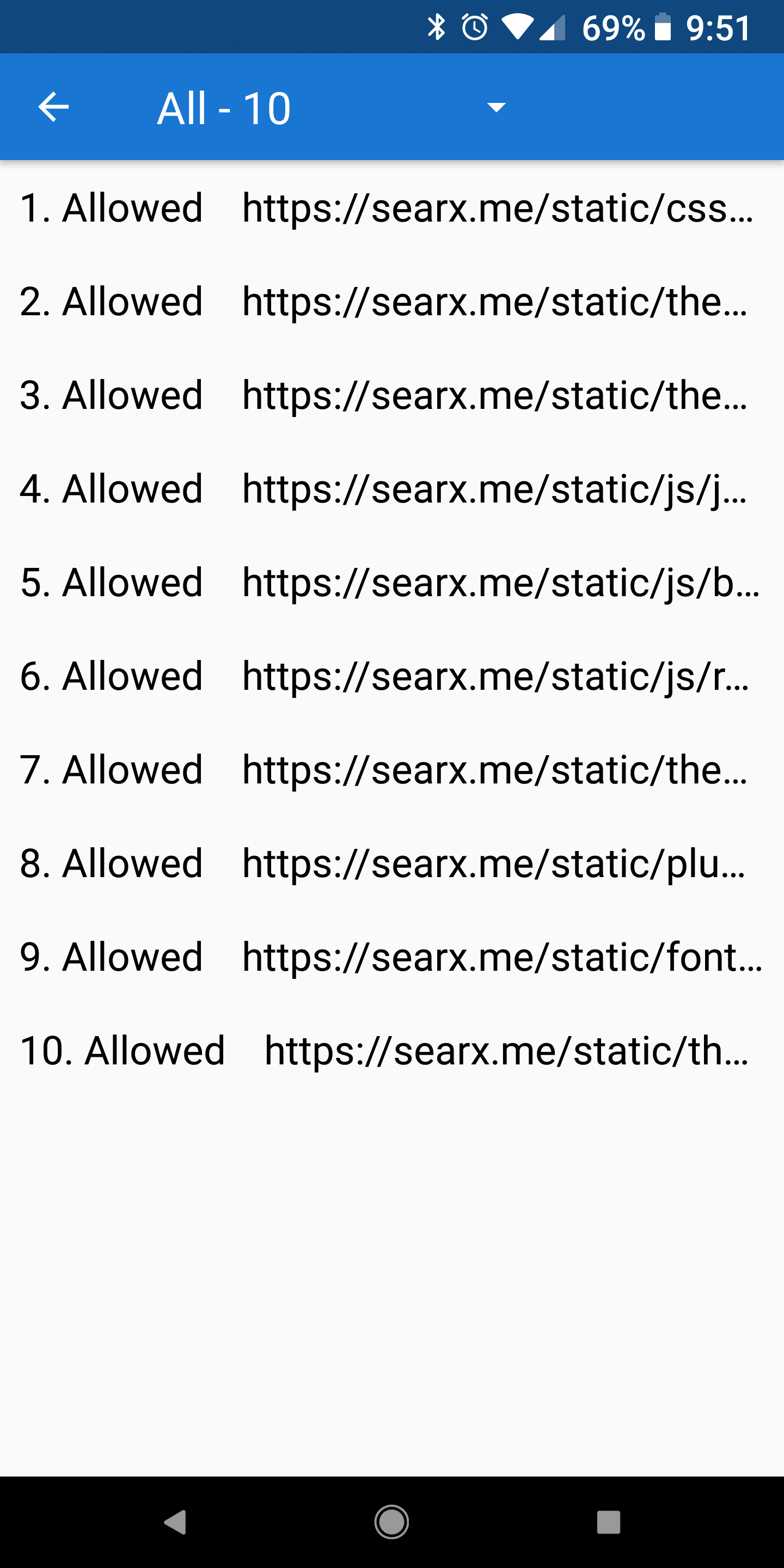This screenshot has height=1568, width=784.
Task: Open the All - 10 filter dropdown
Action: [x=332, y=108]
